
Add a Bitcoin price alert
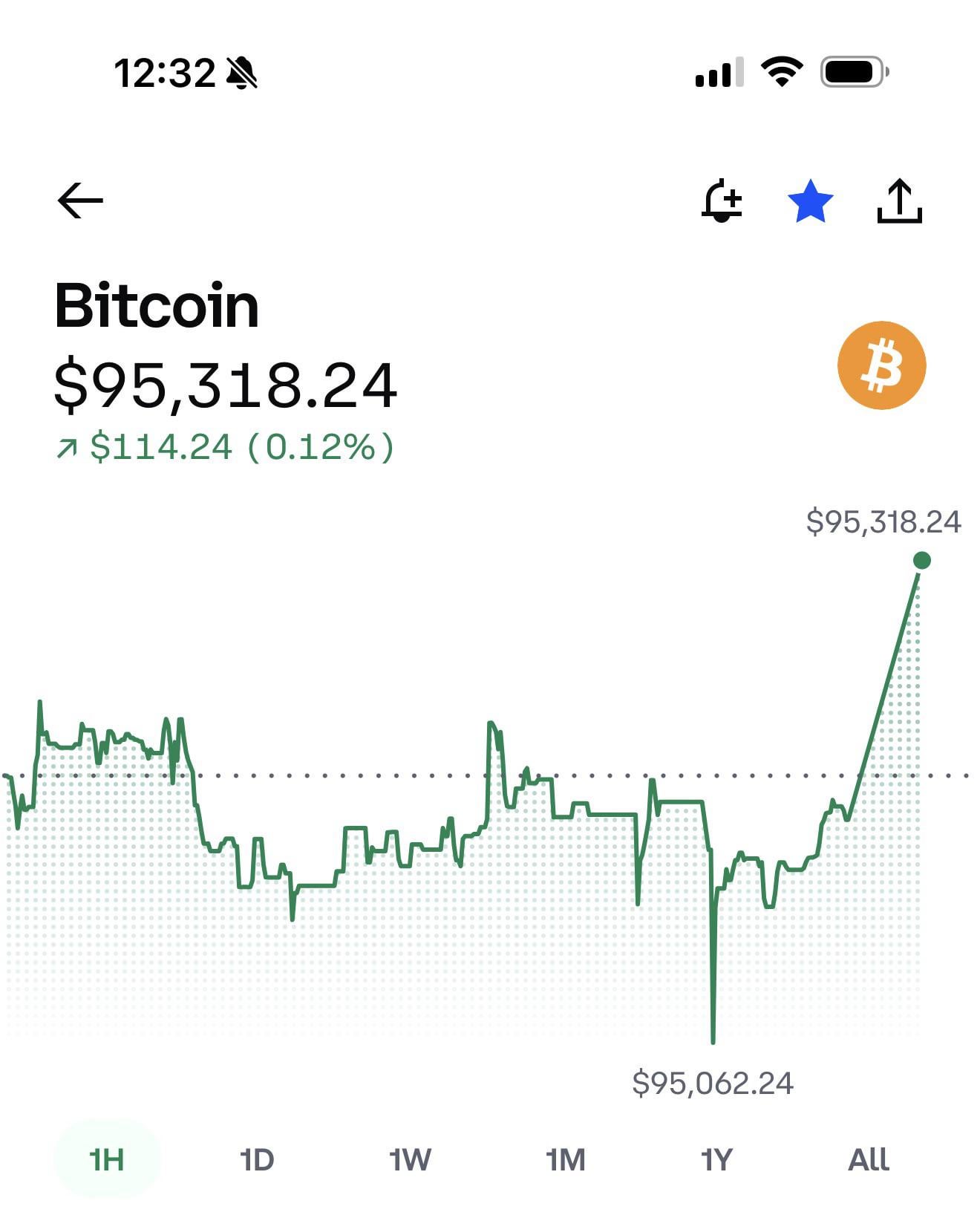(722, 201)
